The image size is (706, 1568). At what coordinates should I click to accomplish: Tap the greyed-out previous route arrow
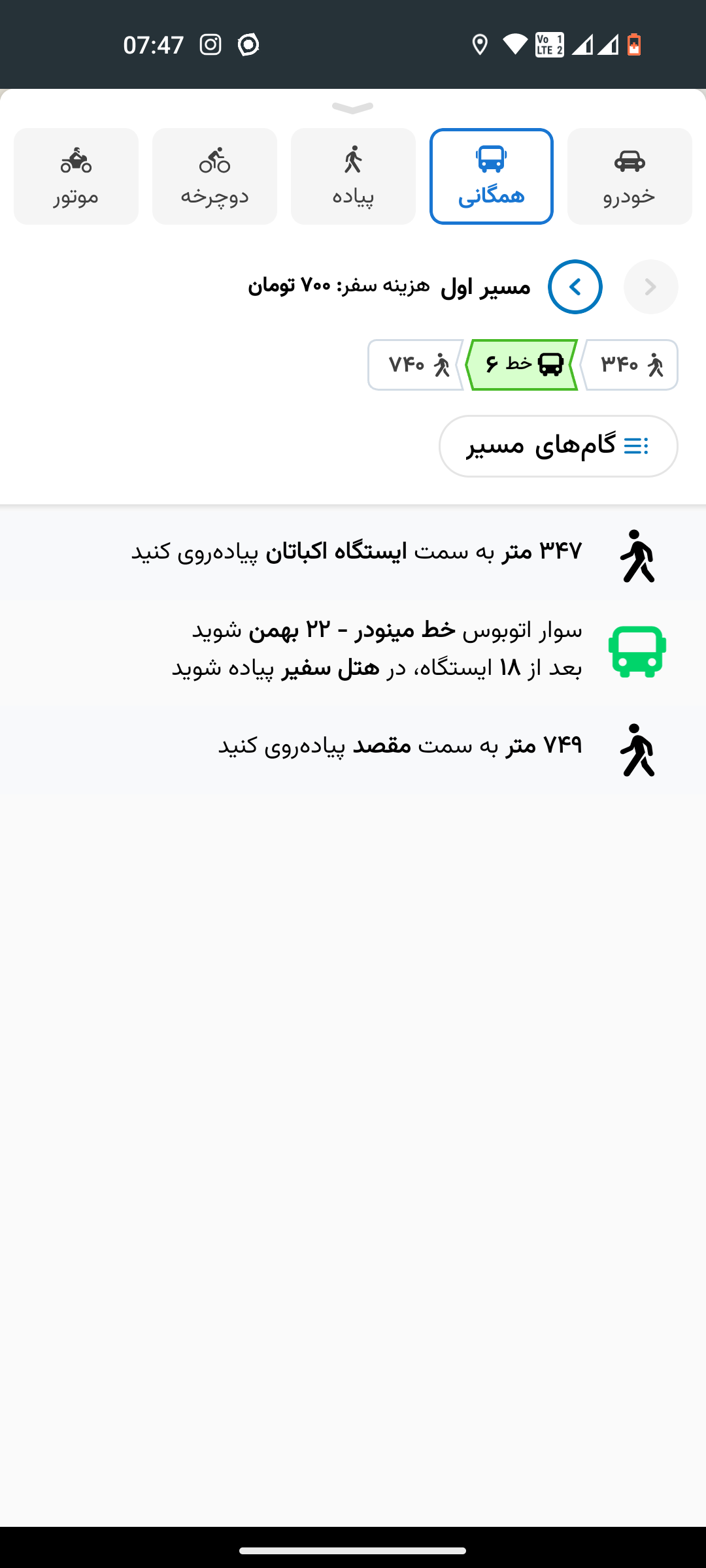pyautogui.click(x=650, y=287)
